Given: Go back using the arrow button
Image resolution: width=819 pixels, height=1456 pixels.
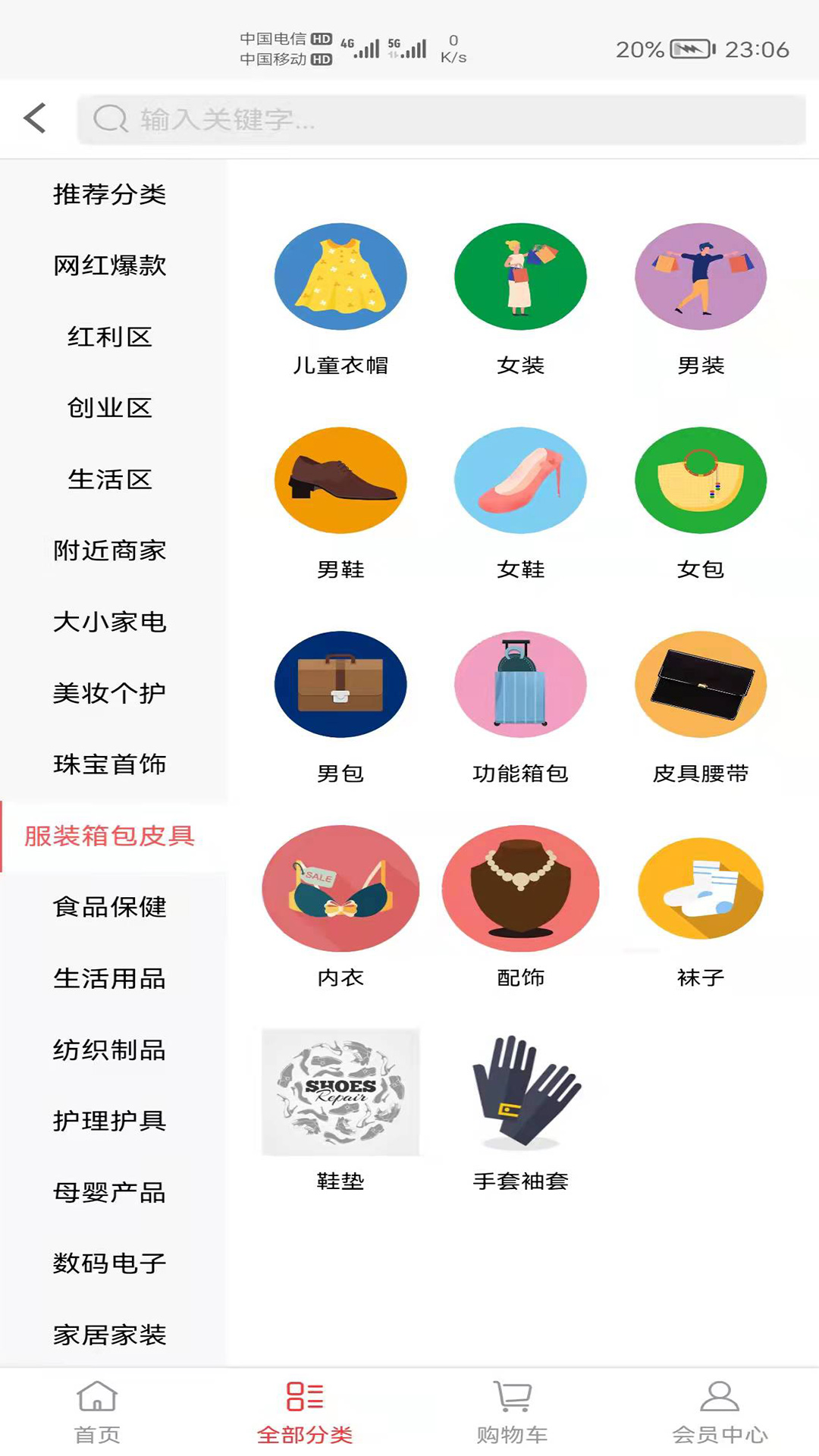Looking at the screenshot, I should pos(33,118).
